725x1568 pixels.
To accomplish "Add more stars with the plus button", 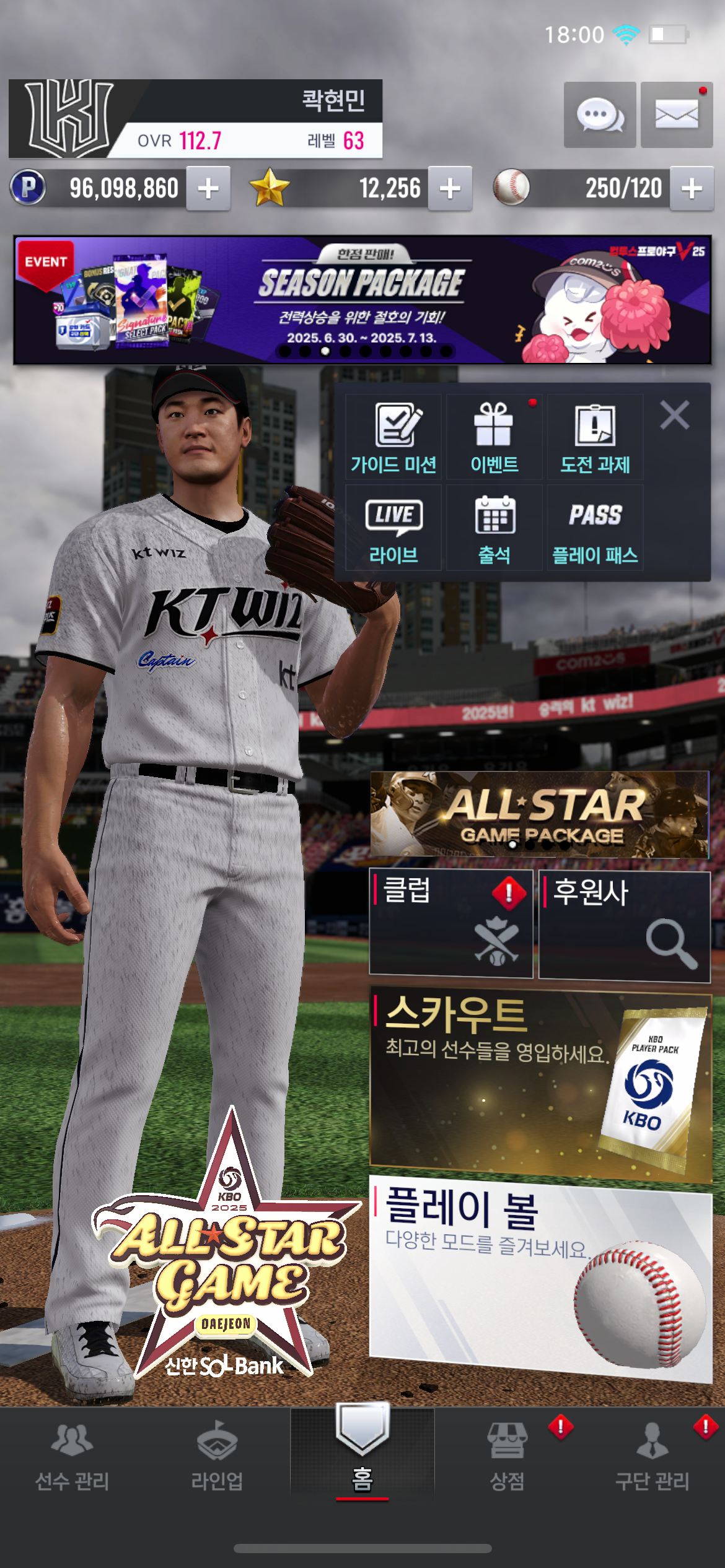I will click(450, 188).
